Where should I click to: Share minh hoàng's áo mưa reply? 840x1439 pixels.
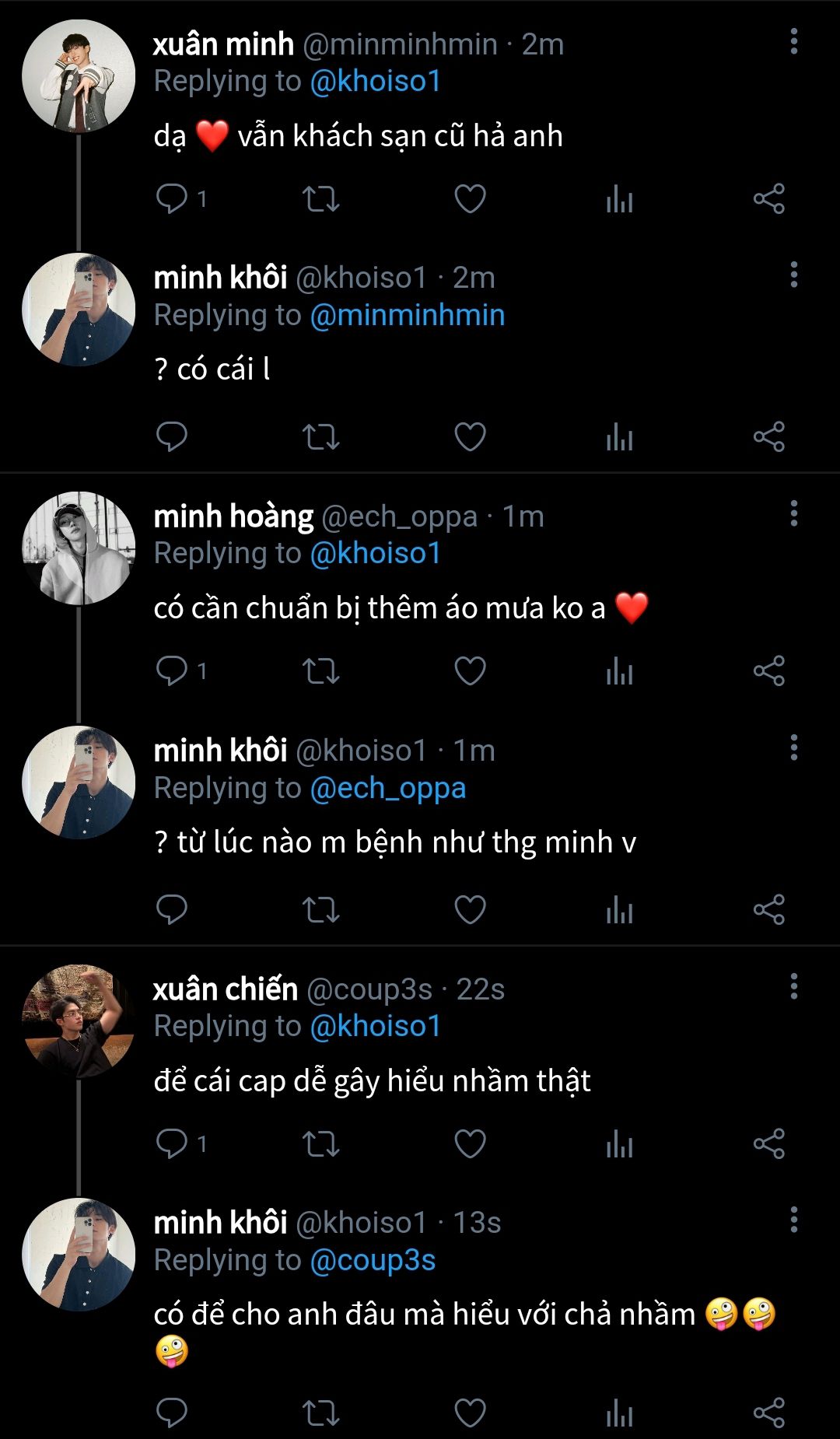click(x=768, y=671)
